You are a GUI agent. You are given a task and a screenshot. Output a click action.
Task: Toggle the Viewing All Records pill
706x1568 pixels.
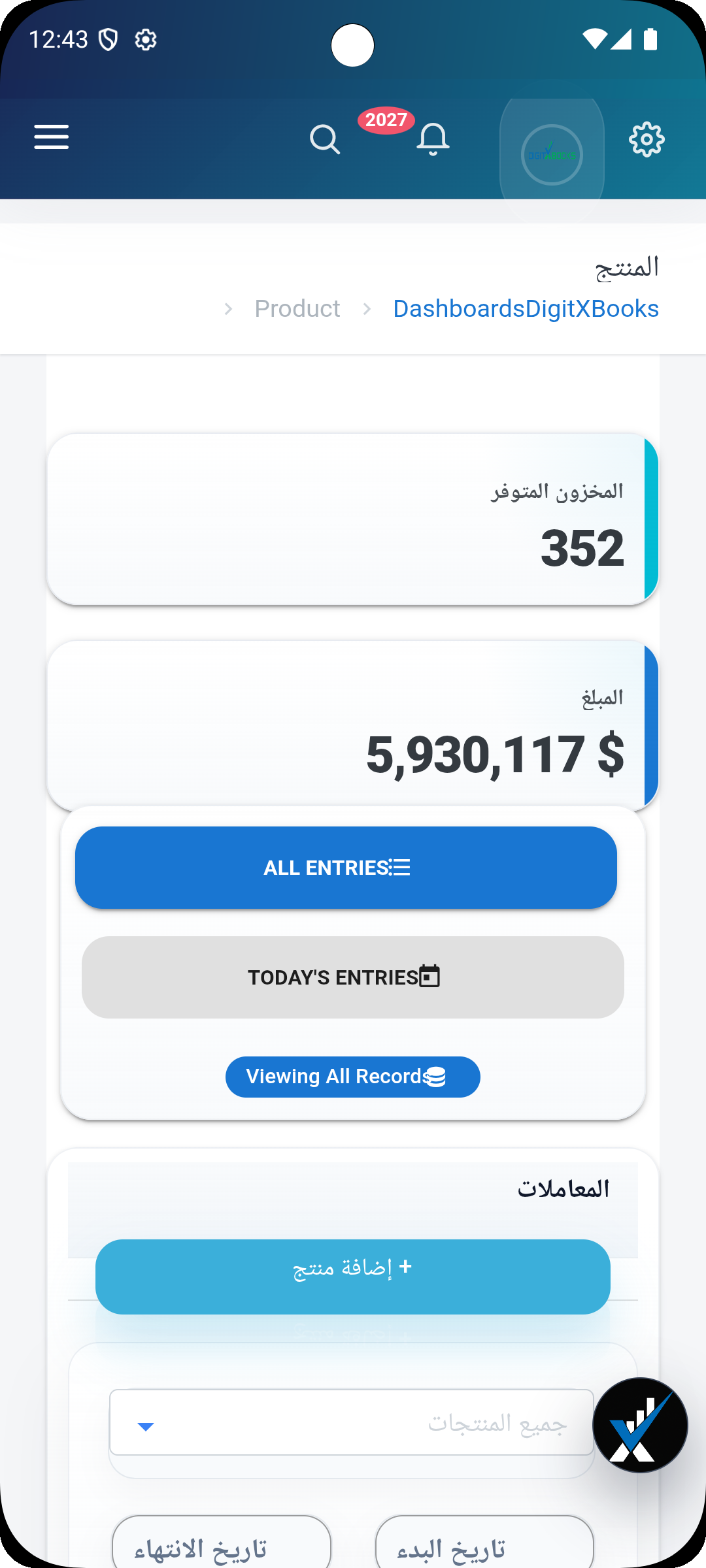[x=352, y=1076]
